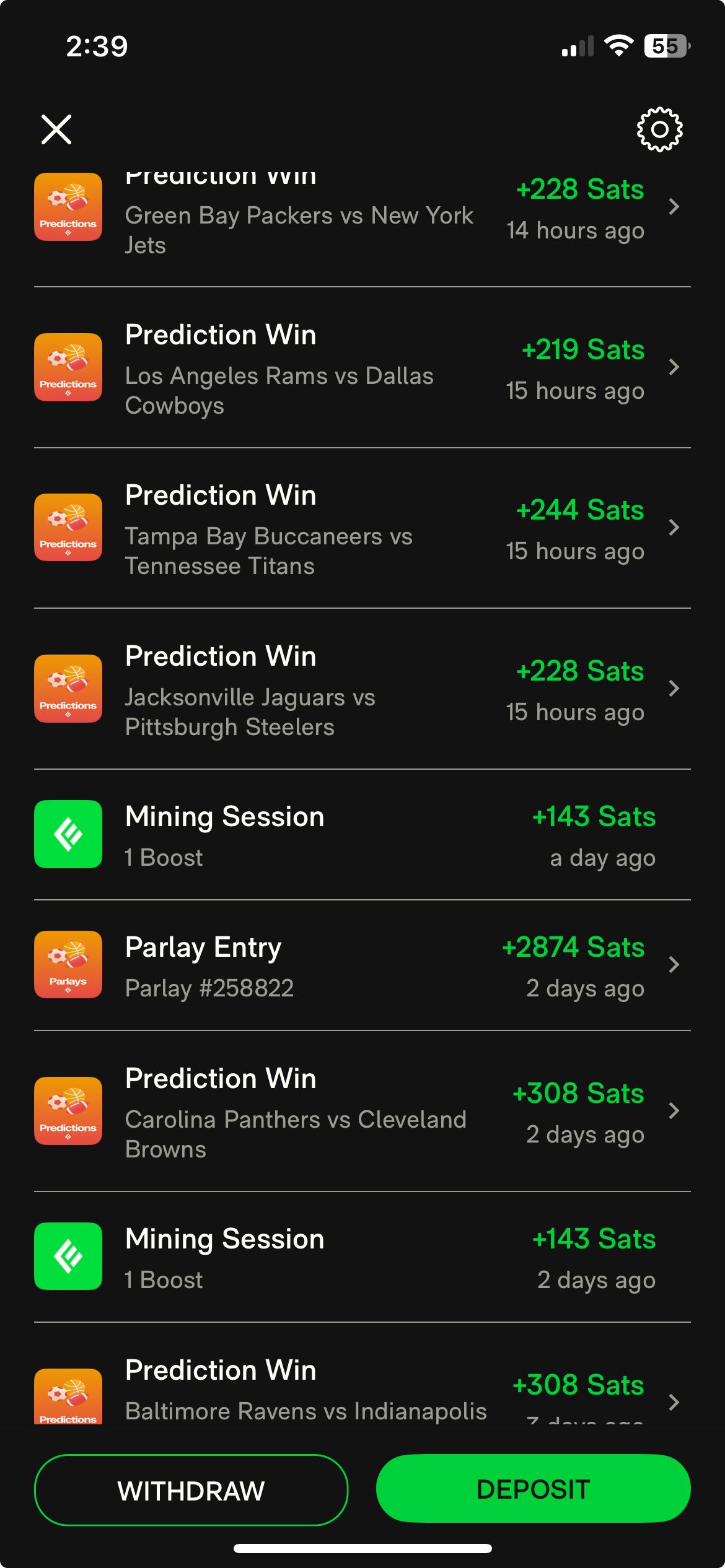Open the settings gear
This screenshot has width=725, height=1568.
click(659, 129)
